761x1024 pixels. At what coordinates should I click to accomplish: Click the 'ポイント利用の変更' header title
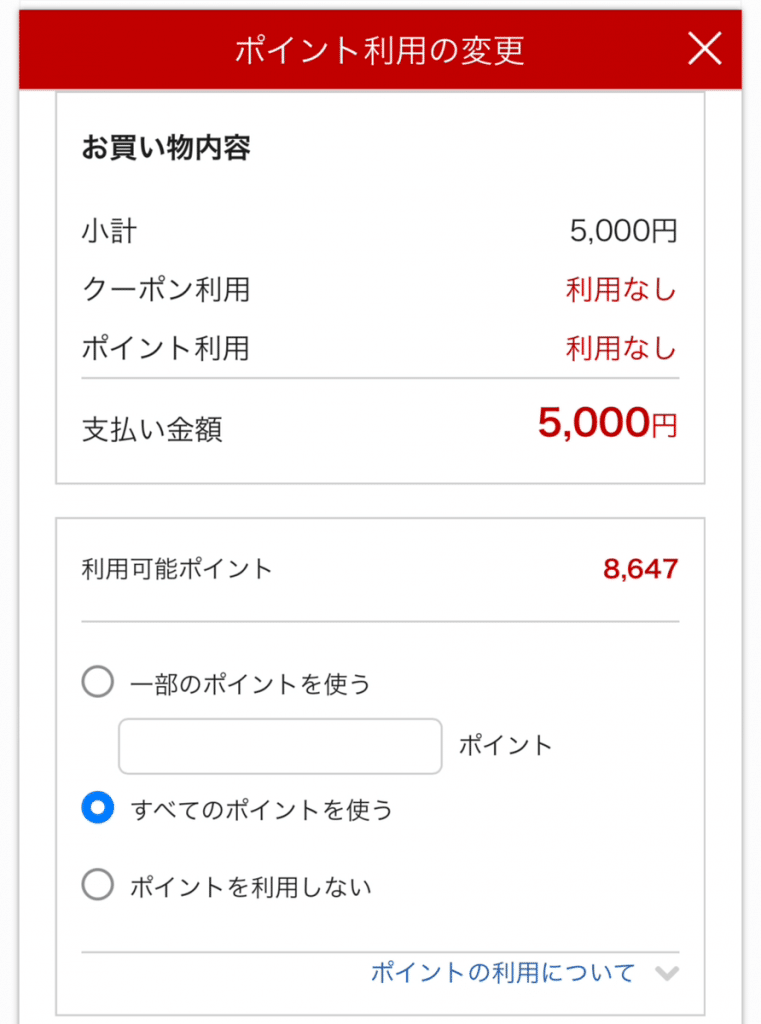[x=380, y=48]
